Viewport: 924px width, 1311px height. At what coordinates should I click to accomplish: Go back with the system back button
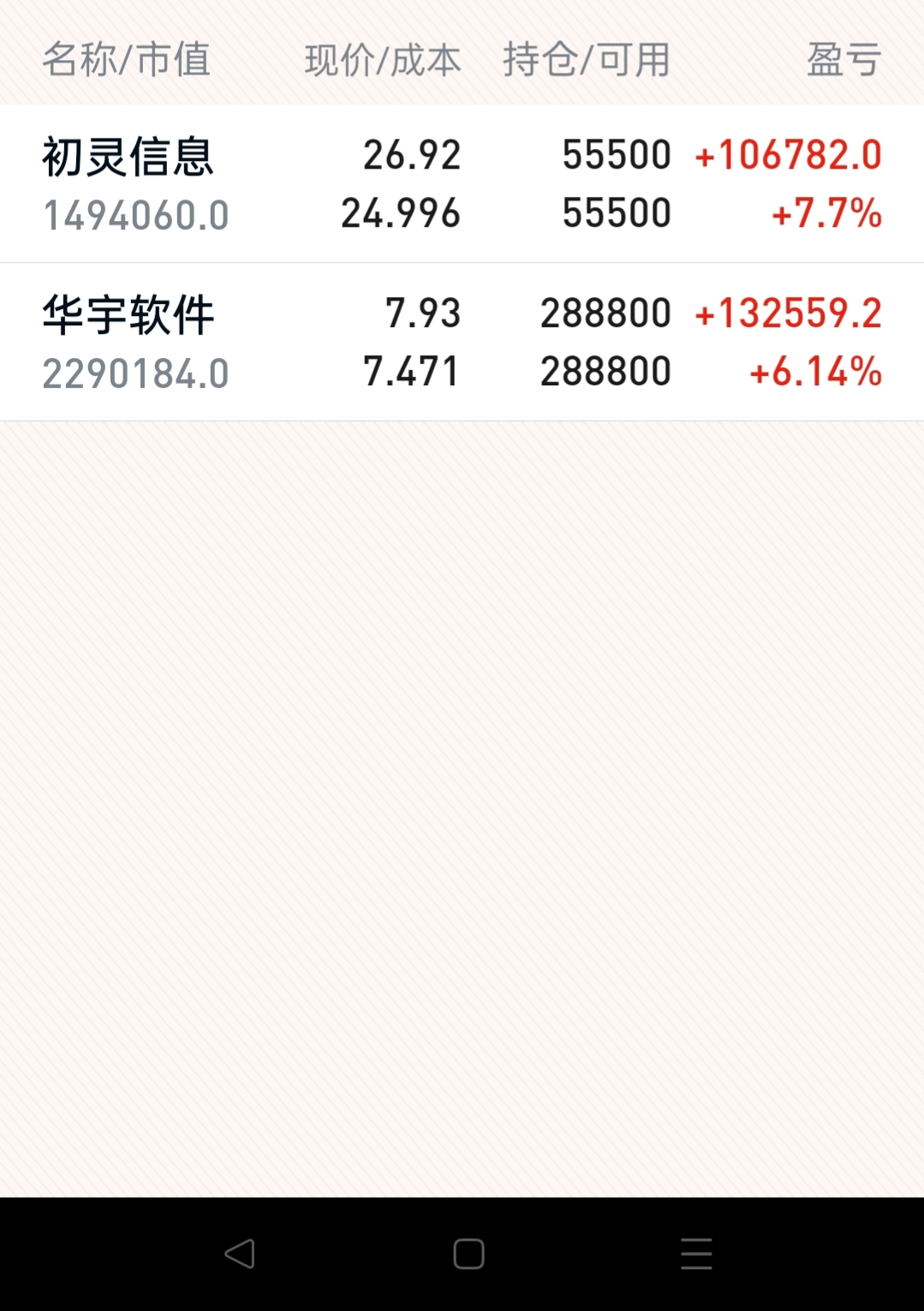(240, 1254)
